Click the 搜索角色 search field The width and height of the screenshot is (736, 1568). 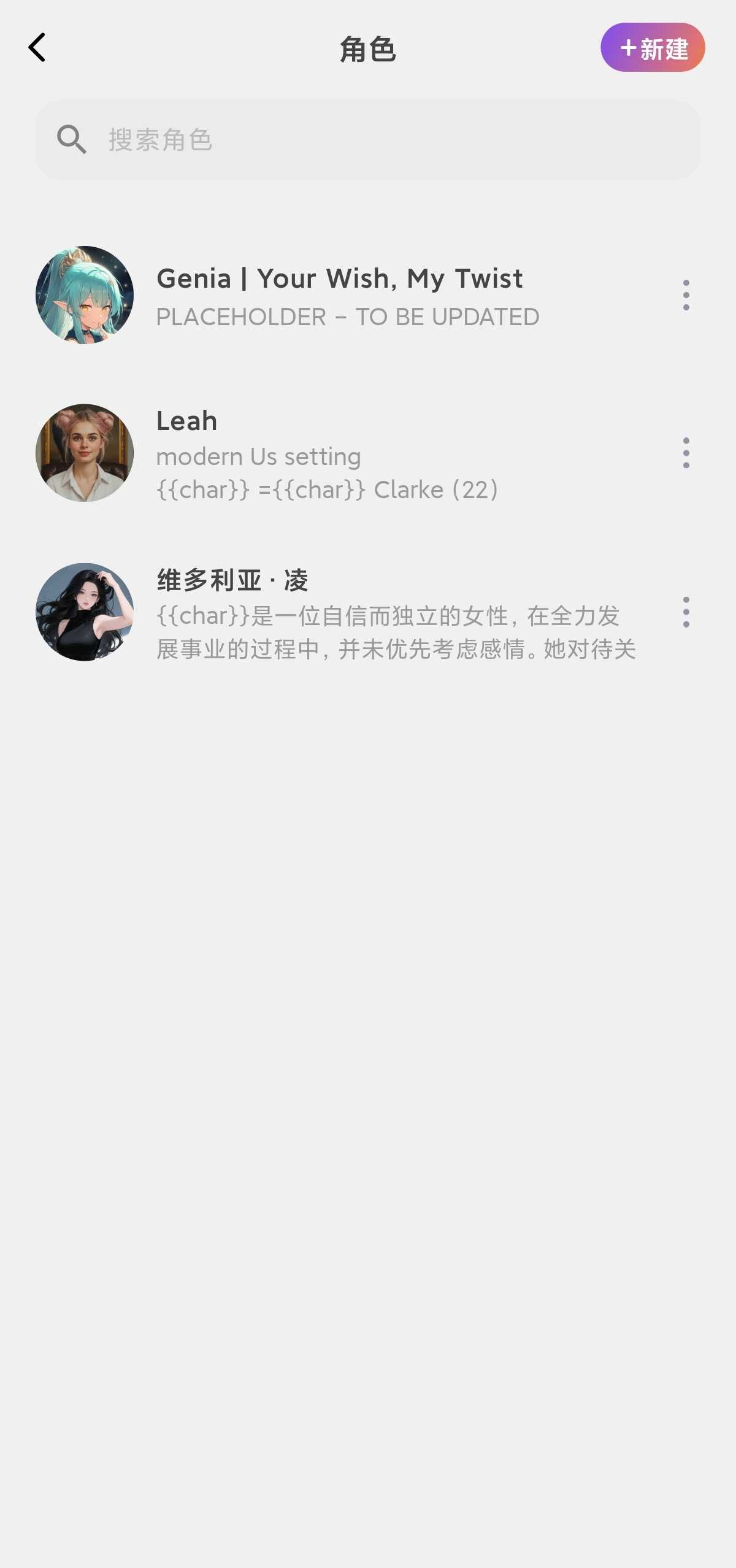coord(368,140)
